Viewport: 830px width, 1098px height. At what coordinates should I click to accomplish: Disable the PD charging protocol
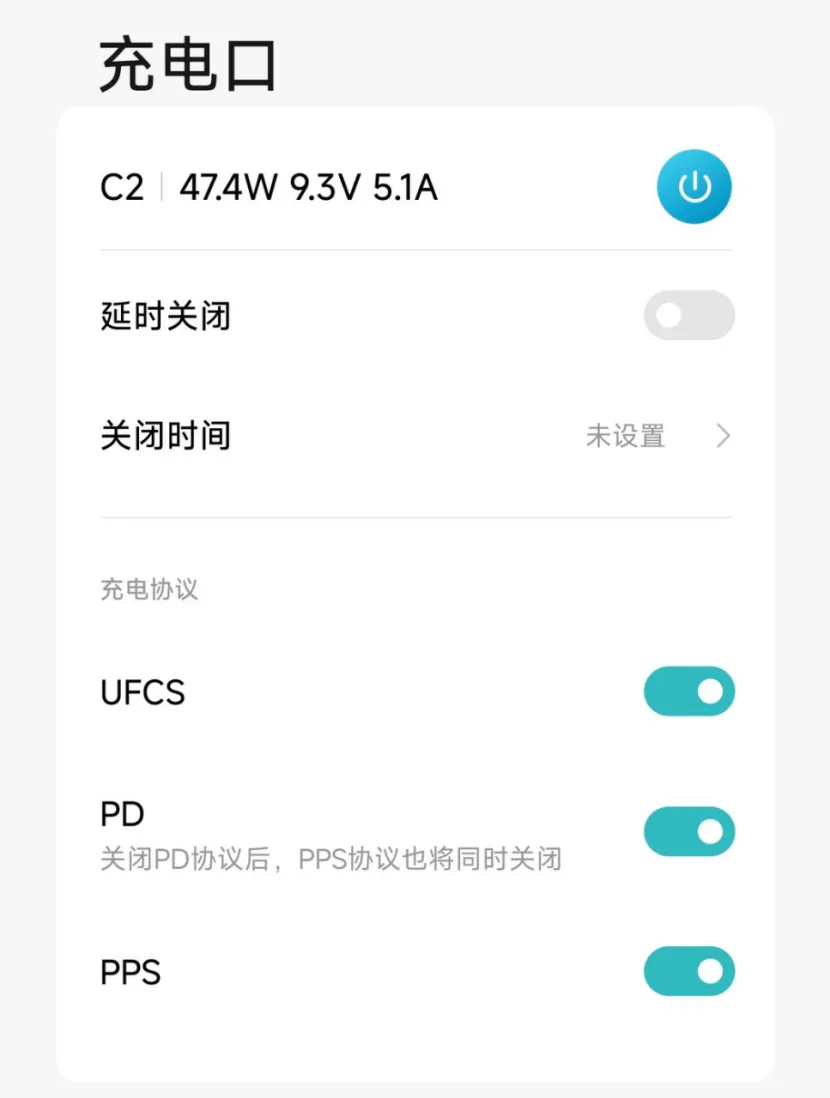[x=689, y=832]
